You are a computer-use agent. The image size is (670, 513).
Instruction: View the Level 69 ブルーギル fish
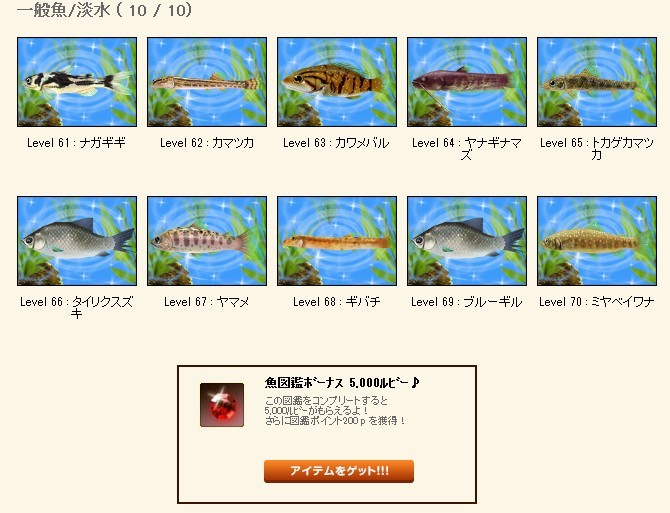[x=467, y=241]
